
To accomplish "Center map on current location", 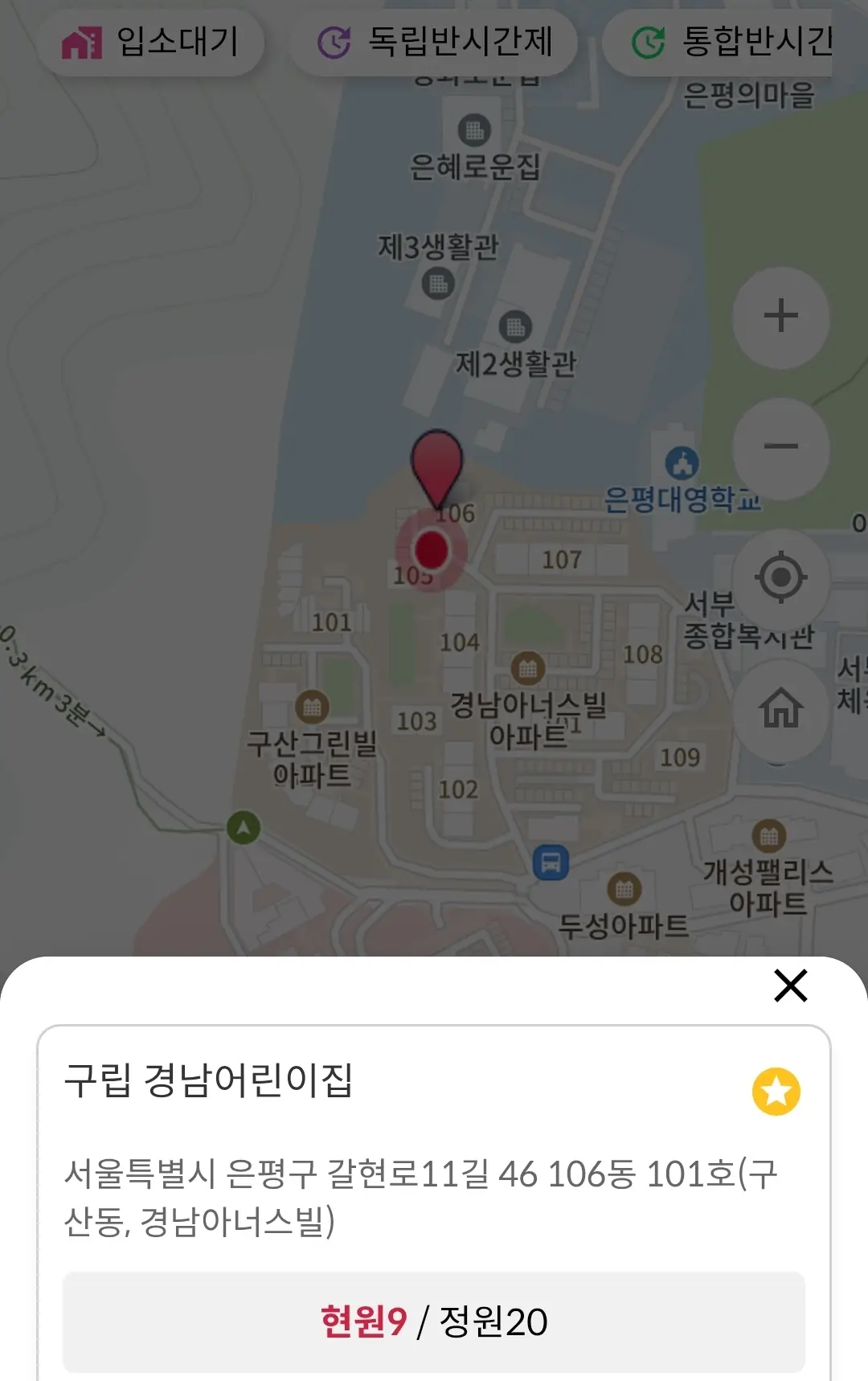I will pyautogui.click(x=780, y=577).
